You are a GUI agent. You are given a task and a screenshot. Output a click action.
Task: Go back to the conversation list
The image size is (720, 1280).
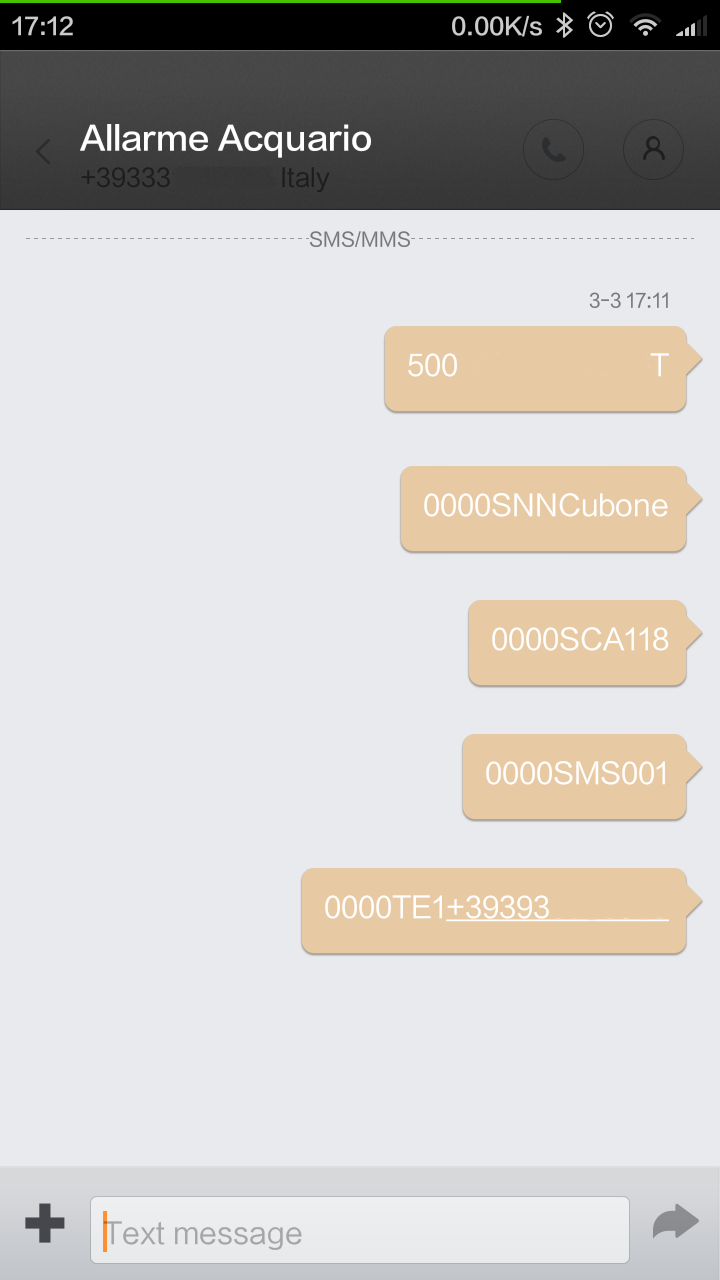[x=43, y=152]
